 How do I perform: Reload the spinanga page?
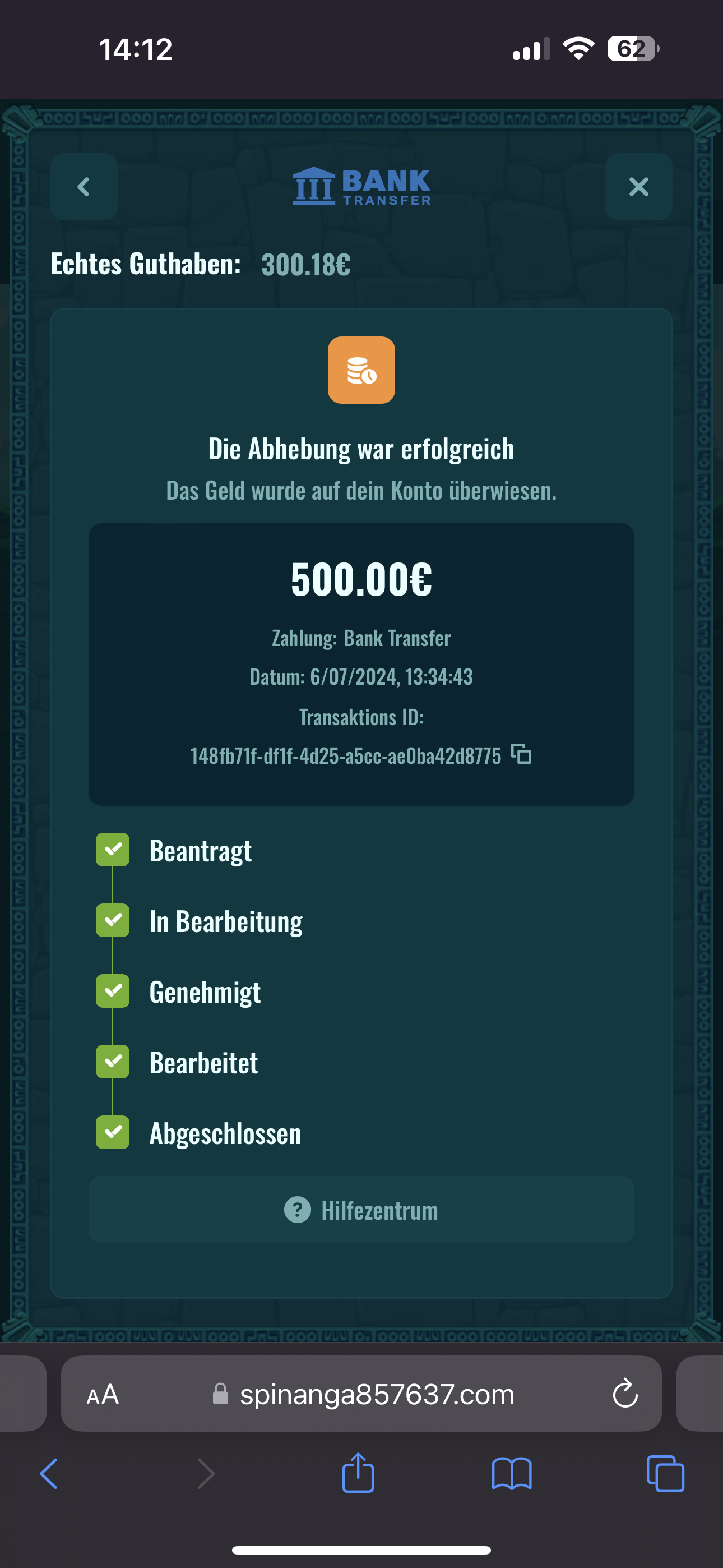[624, 1394]
